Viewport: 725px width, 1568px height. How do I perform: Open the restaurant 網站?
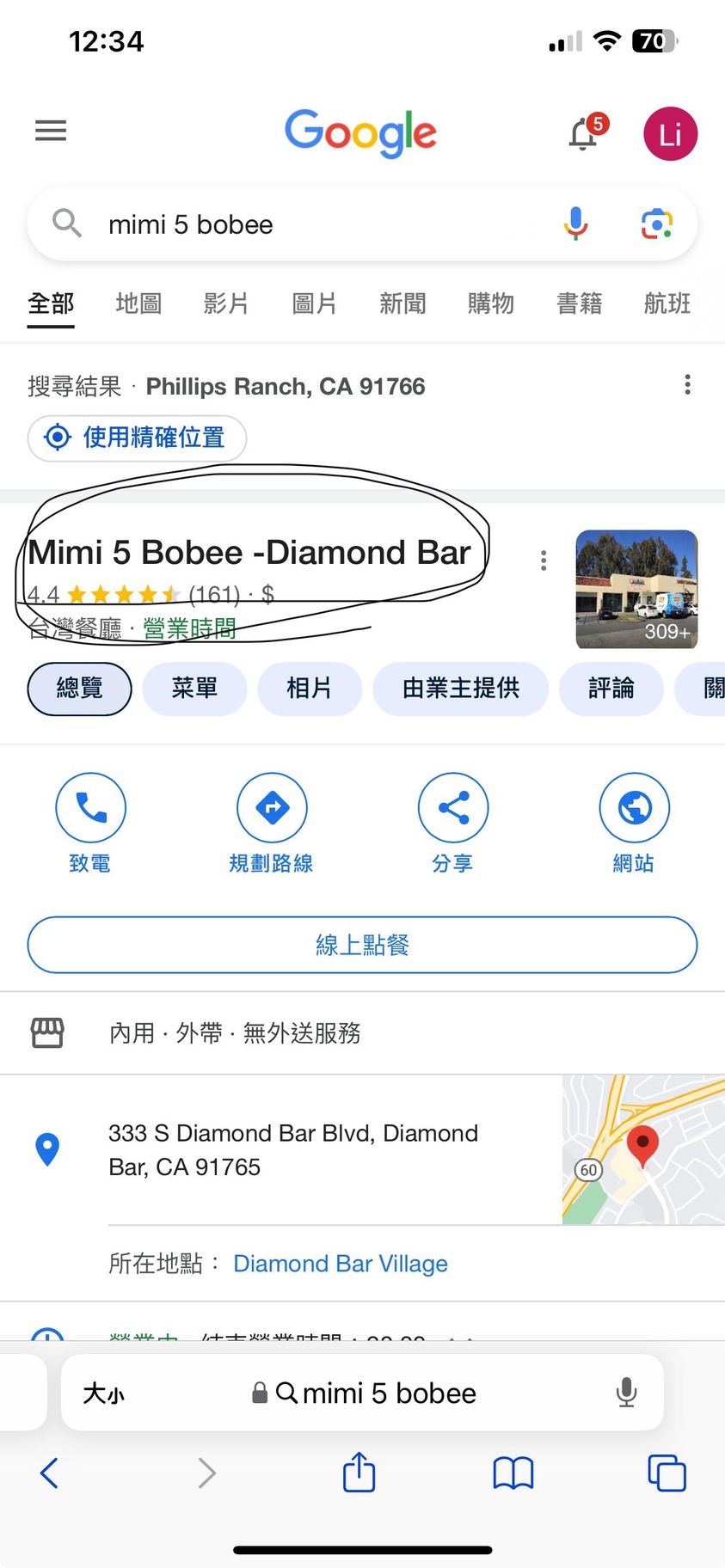tap(634, 808)
